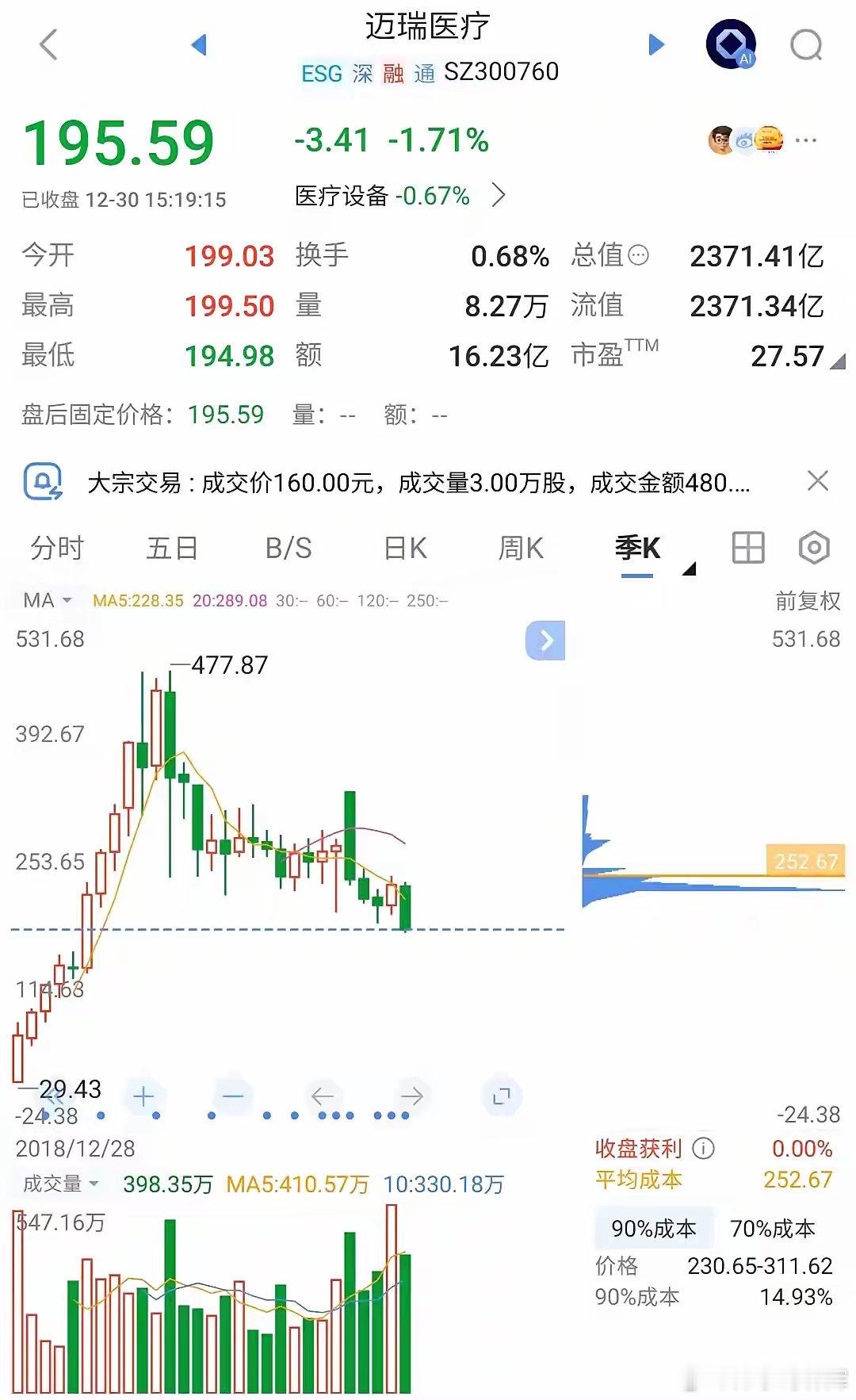856x1400 pixels.
Task: Take a chart screenshot with the camera icon
Action: (815, 548)
